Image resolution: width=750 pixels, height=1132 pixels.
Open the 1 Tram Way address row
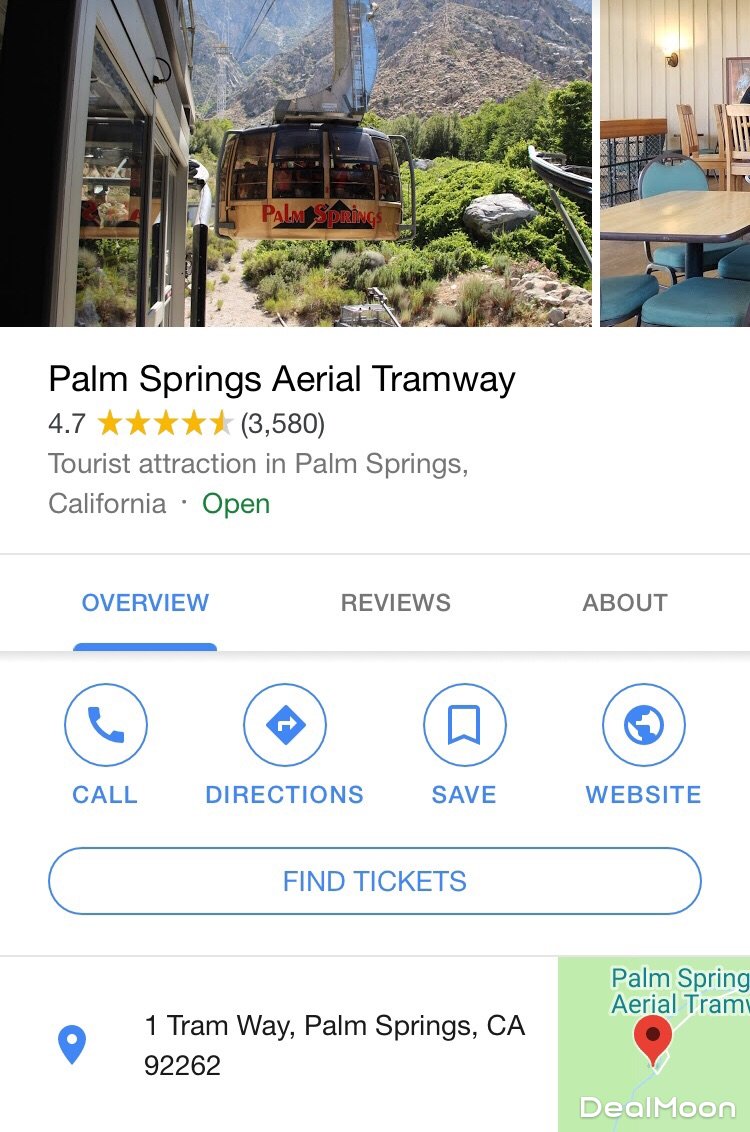tap(334, 1045)
